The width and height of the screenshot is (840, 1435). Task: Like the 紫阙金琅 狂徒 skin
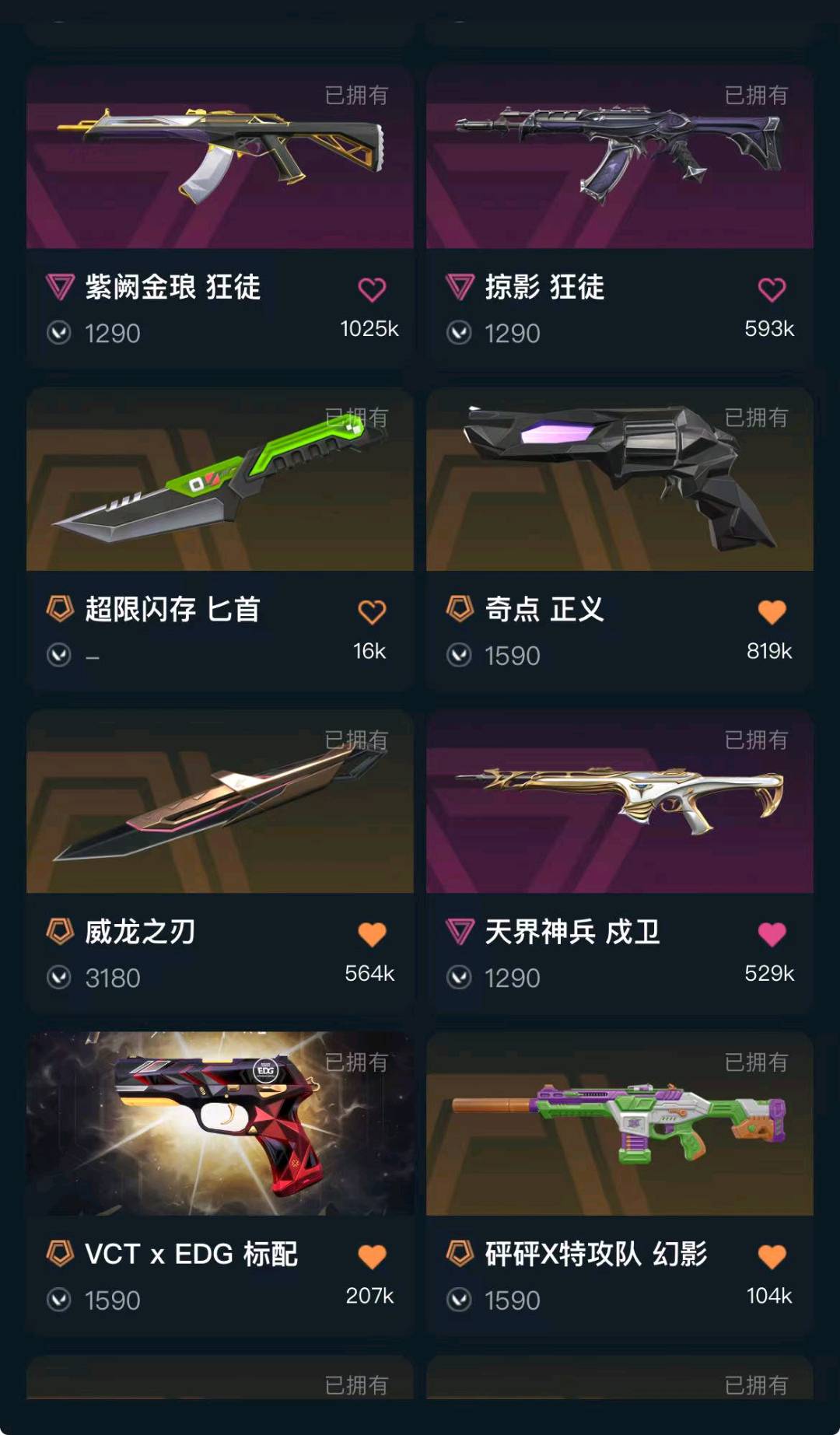pyautogui.click(x=372, y=290)
